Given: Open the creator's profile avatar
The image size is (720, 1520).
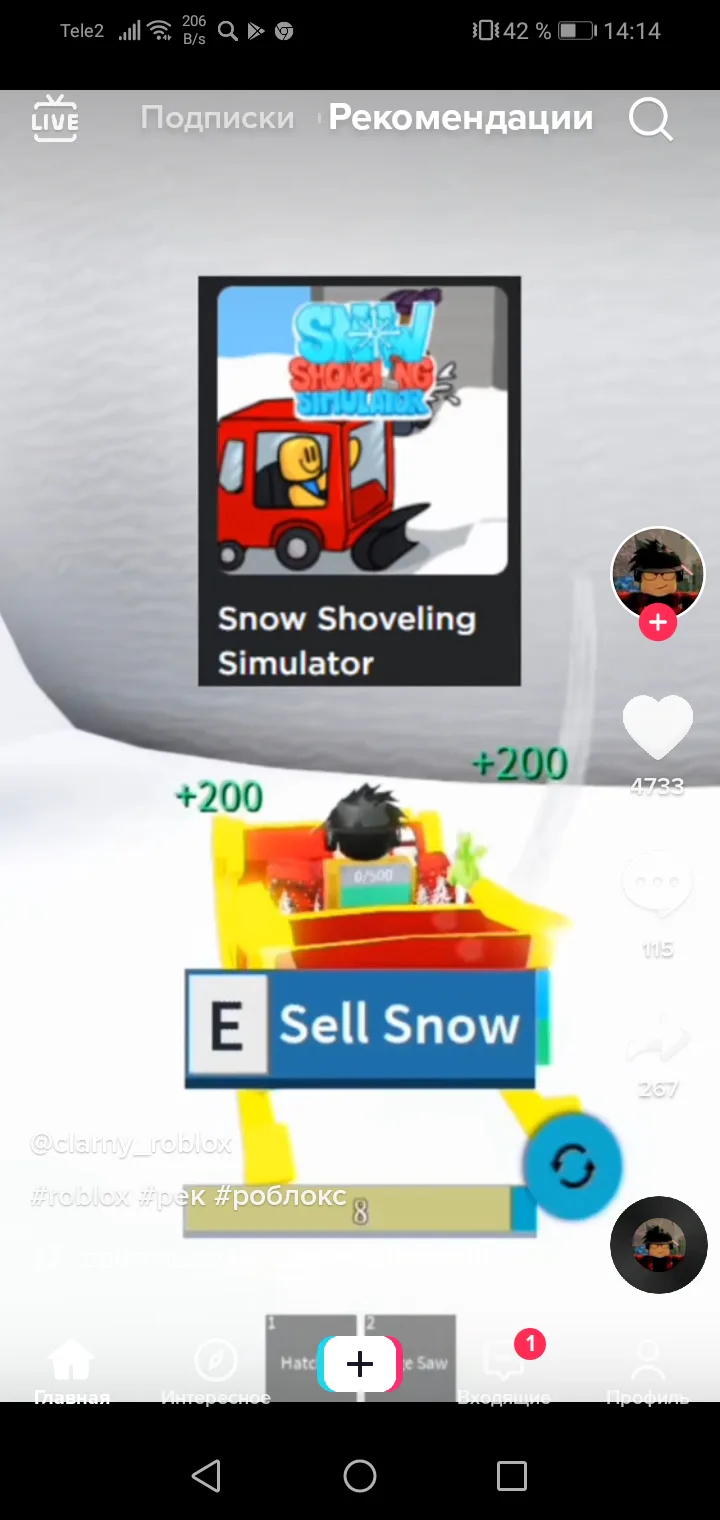Looking at the screenshot, I should [x=657, y=573].
